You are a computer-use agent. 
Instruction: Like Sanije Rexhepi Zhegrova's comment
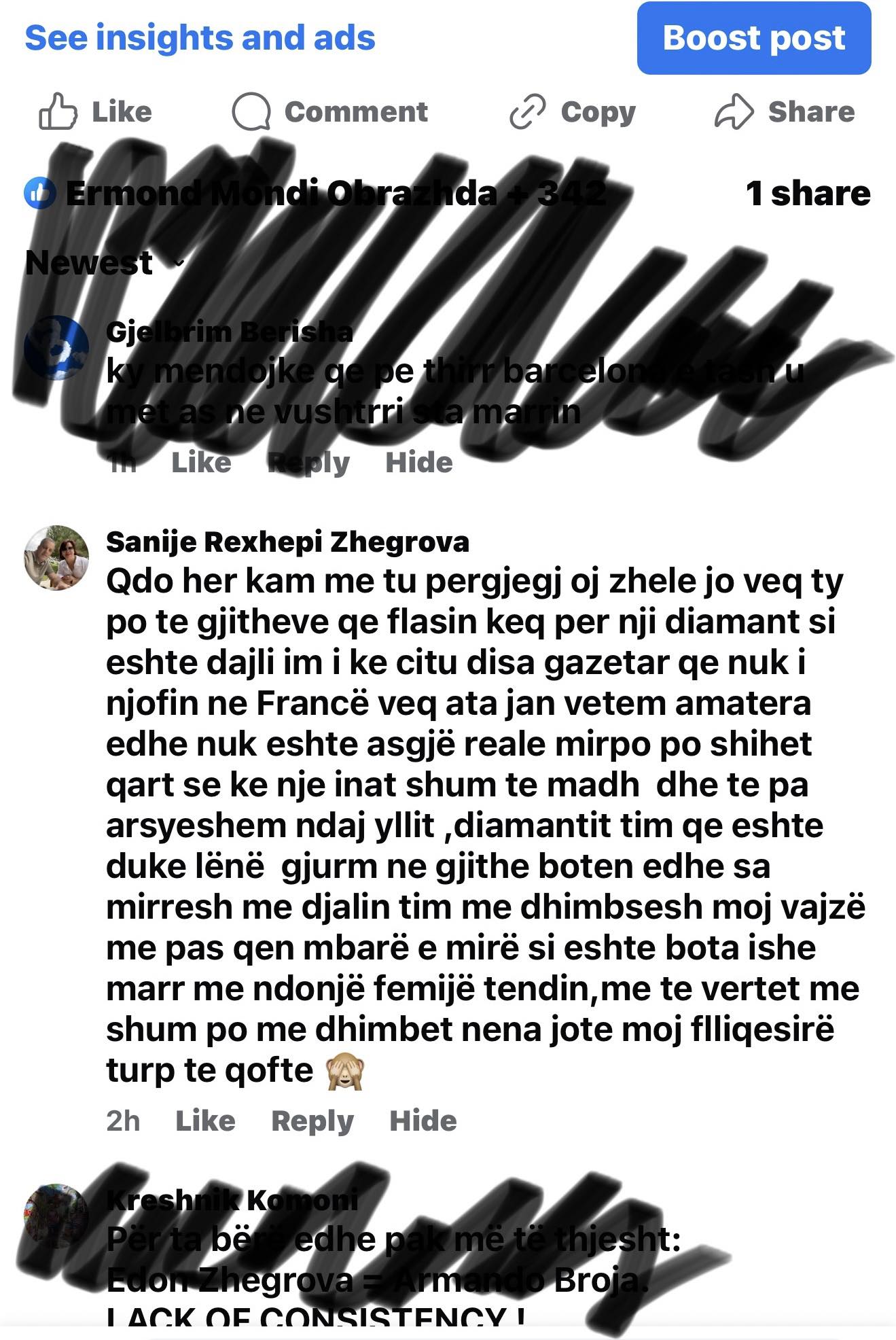[205, 1121]
